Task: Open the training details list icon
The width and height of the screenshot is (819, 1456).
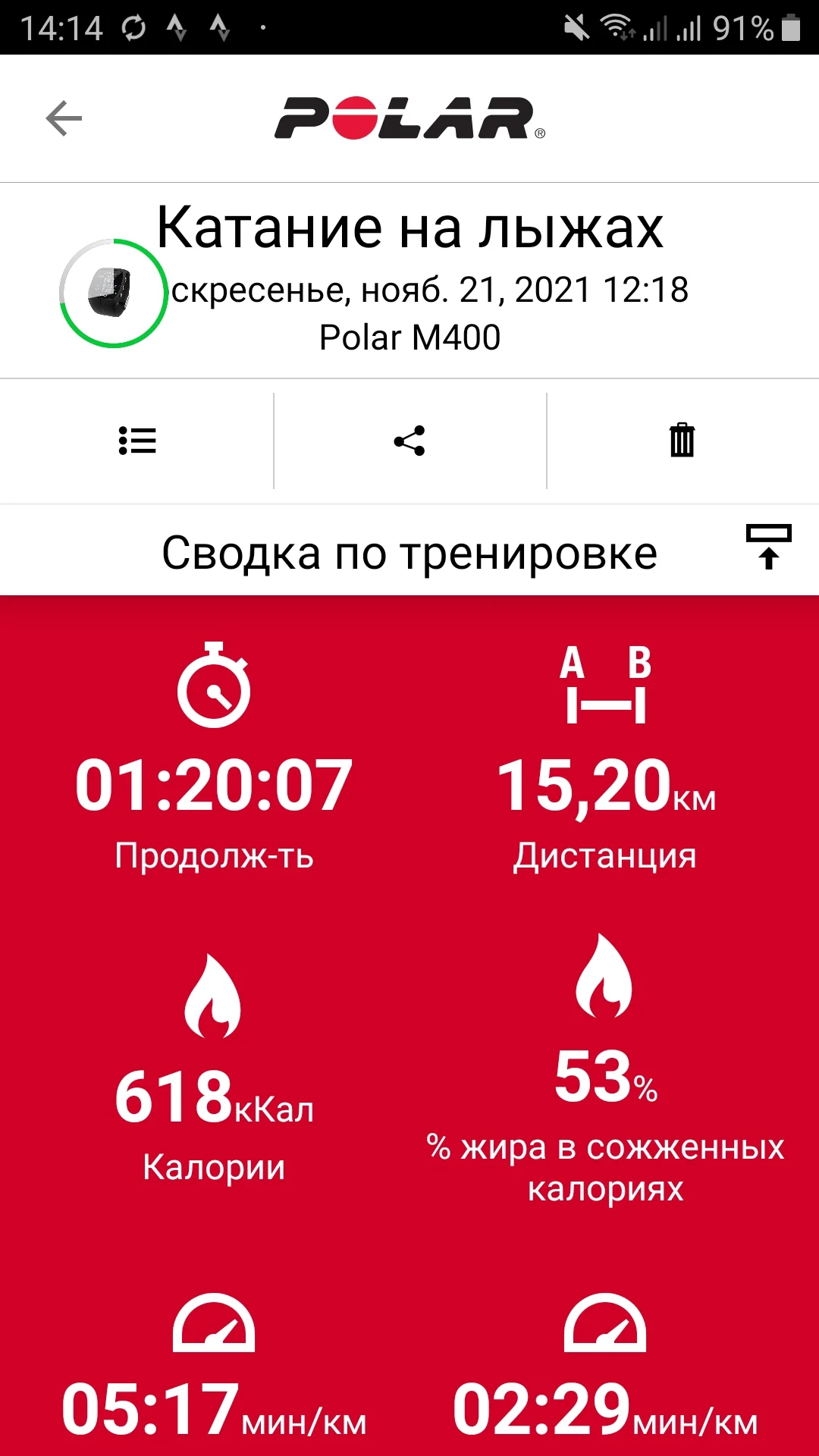Action: click(137, 441)
